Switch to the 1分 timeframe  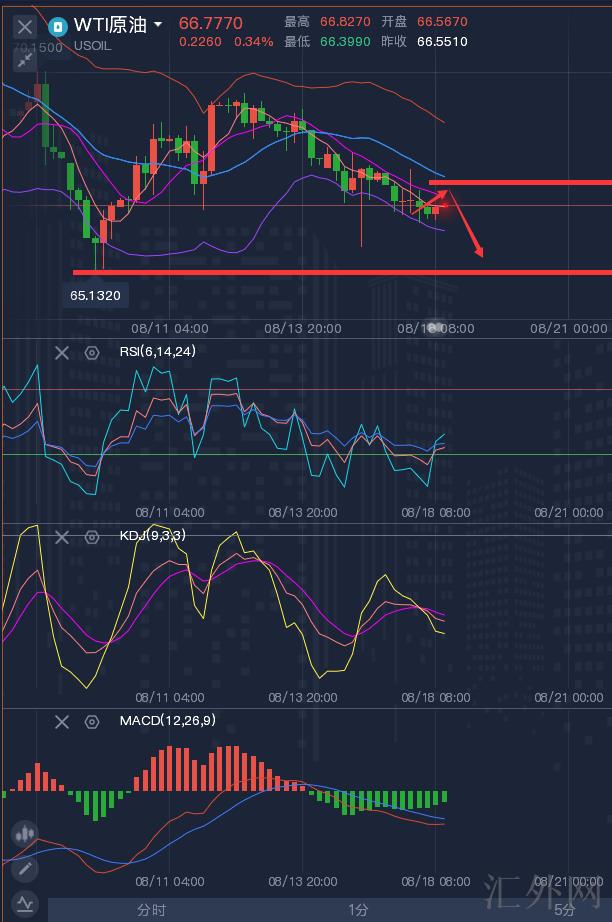tap(358, 910)
